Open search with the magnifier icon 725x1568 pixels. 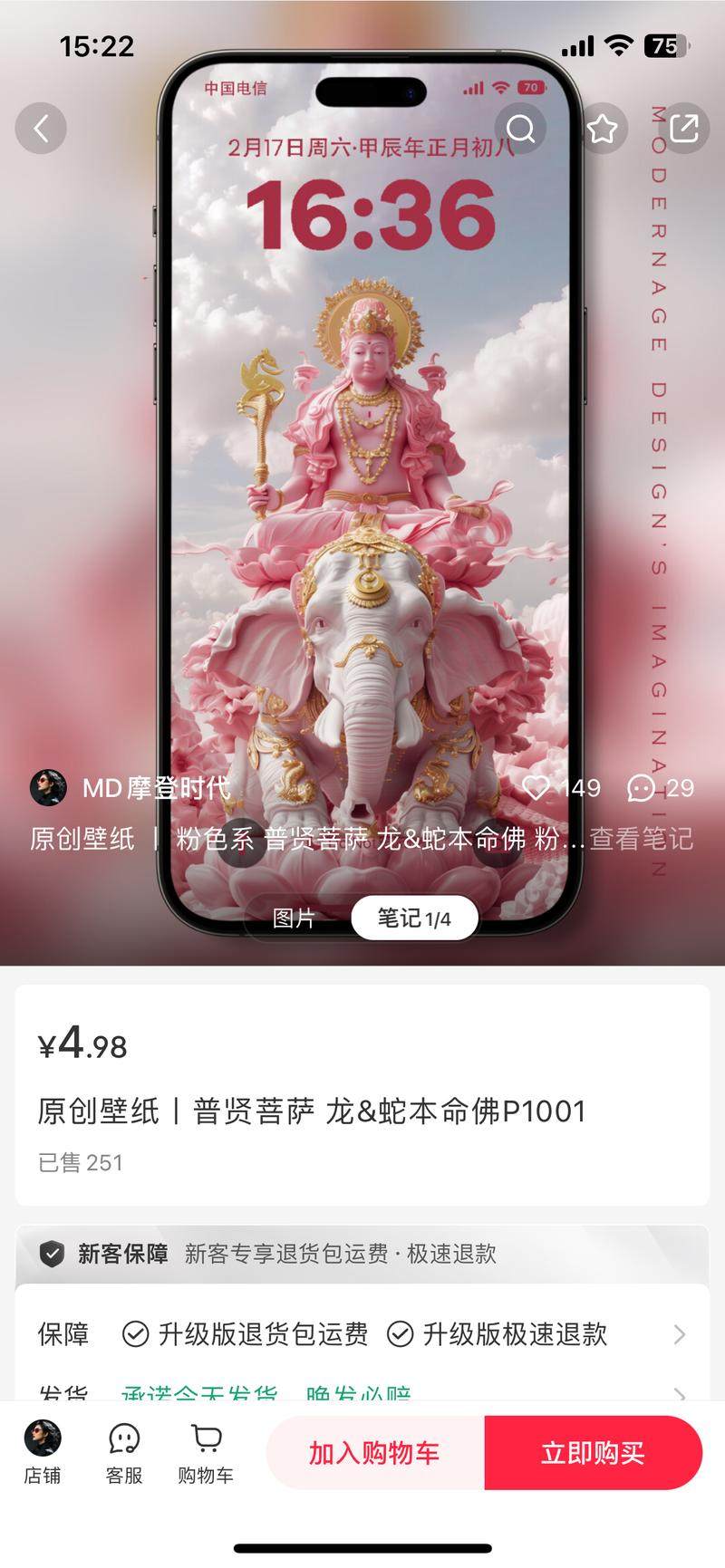coord(520,129)
